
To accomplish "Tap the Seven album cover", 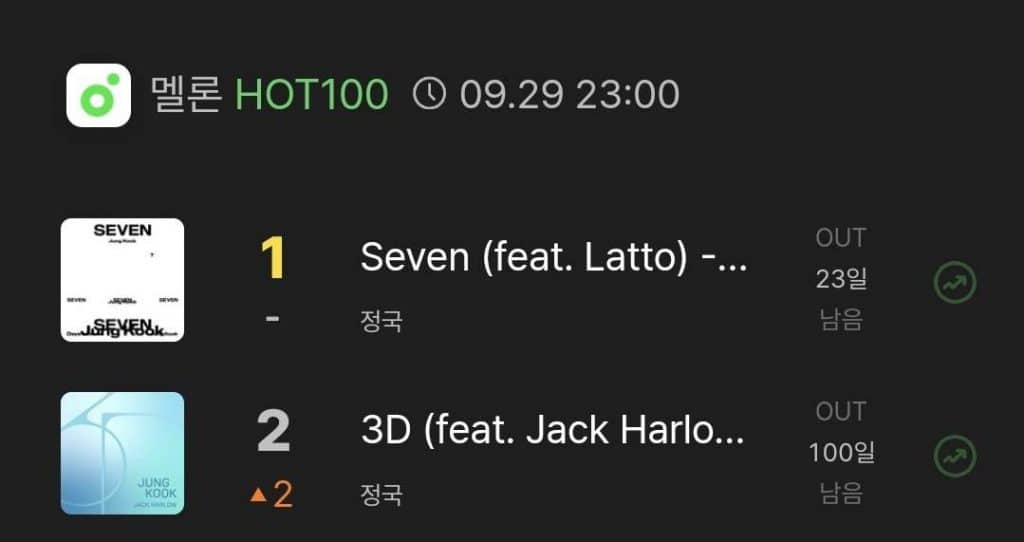I will tap(123, 280).
